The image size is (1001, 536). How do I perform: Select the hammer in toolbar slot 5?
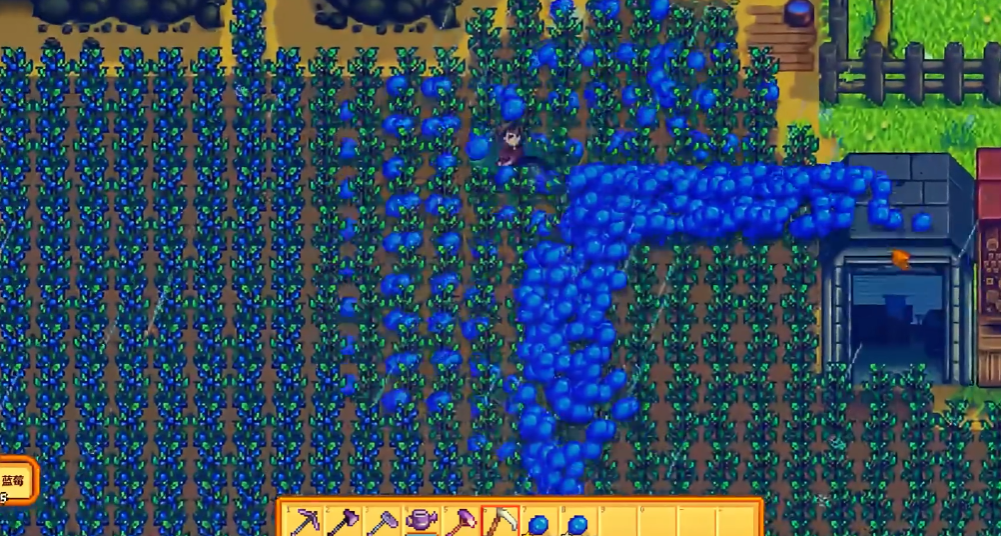pyautogui.click(x=460, y=521)
